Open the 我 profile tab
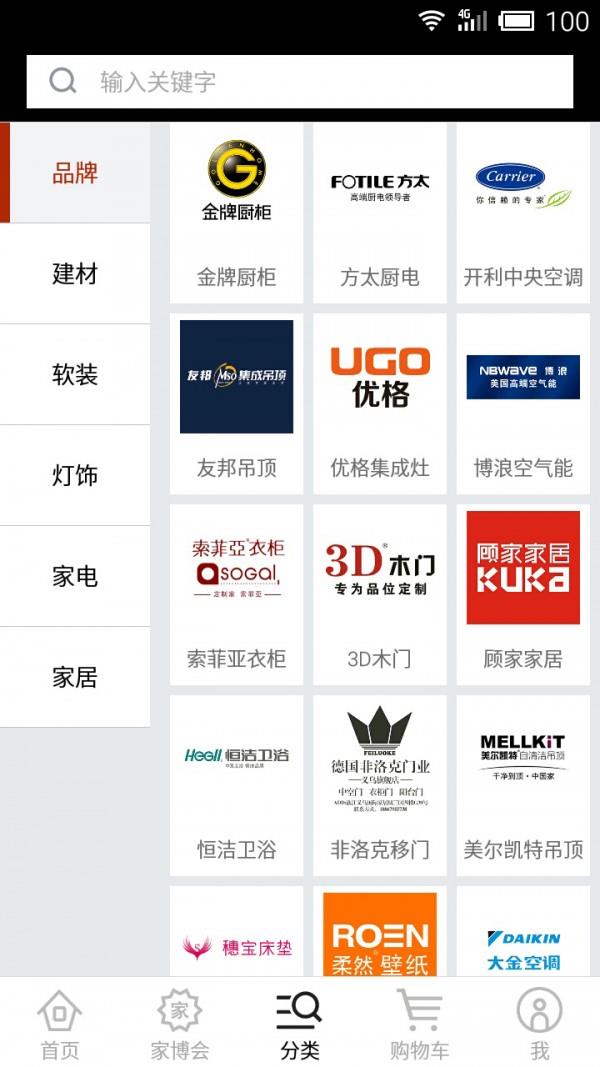The image size is (600, 1067). click(539, 1023)
